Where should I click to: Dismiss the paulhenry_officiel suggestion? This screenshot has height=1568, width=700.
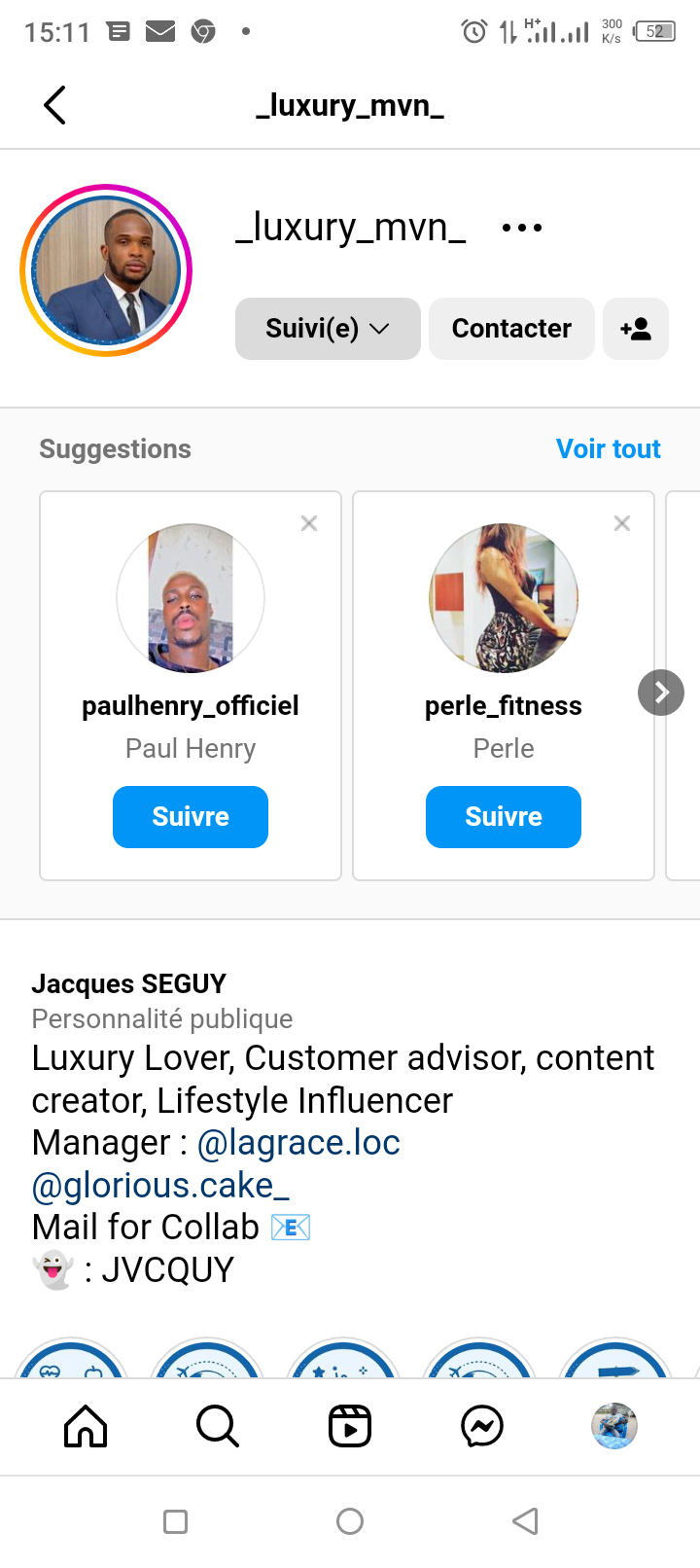point(309,523)
